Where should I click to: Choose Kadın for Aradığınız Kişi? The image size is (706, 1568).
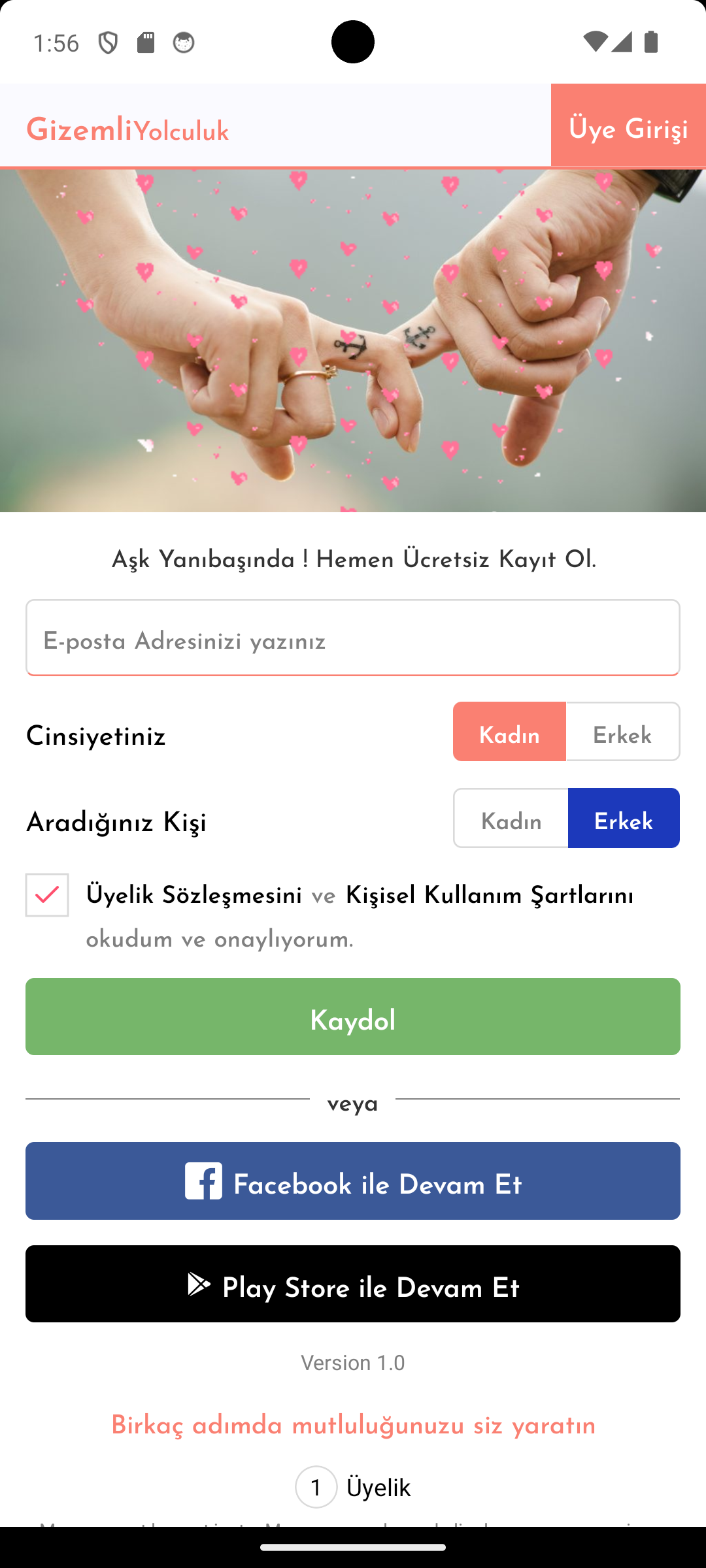[511, 818]
